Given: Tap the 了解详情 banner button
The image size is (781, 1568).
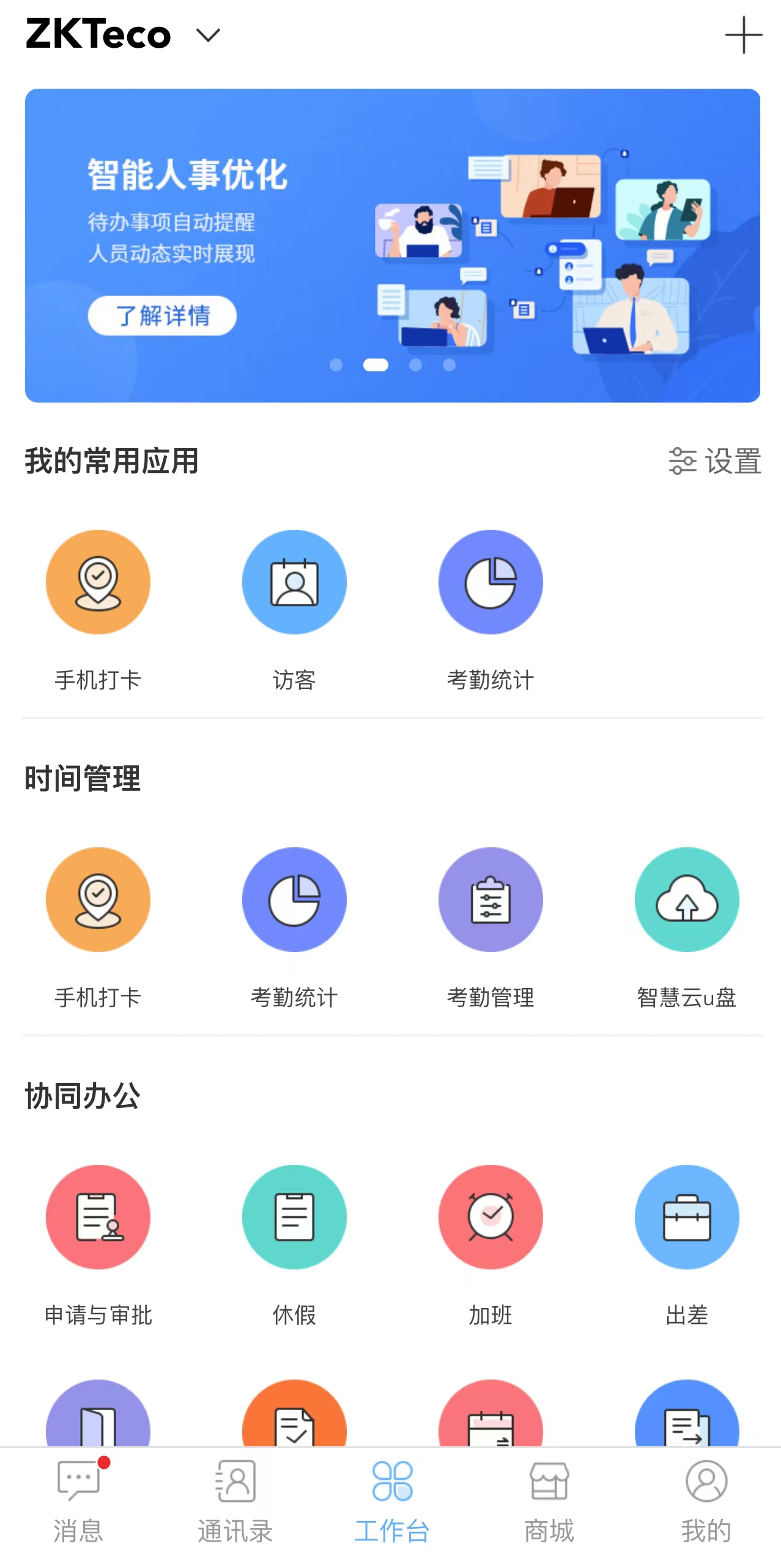Looking at the screenshot, I should pyautogui.click(x=164, y=314).
